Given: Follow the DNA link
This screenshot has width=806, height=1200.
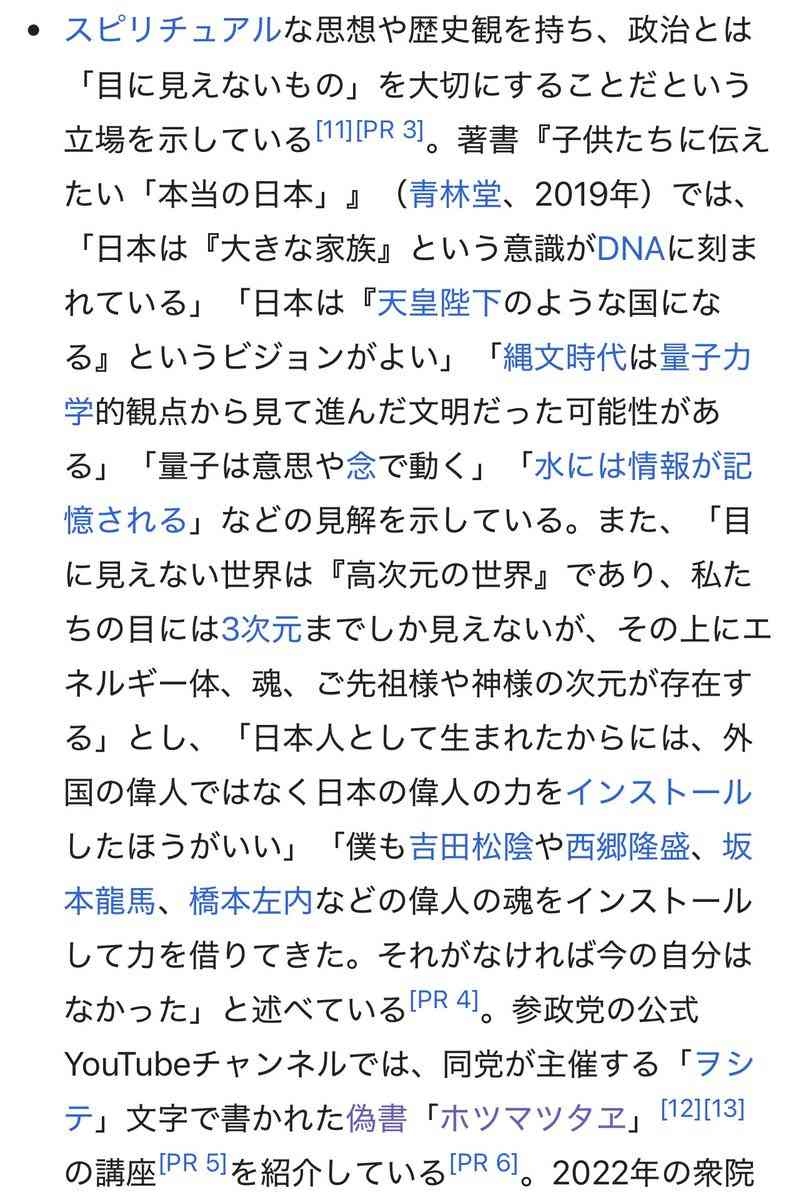Looking at the screenshot, I should (630, 248).
